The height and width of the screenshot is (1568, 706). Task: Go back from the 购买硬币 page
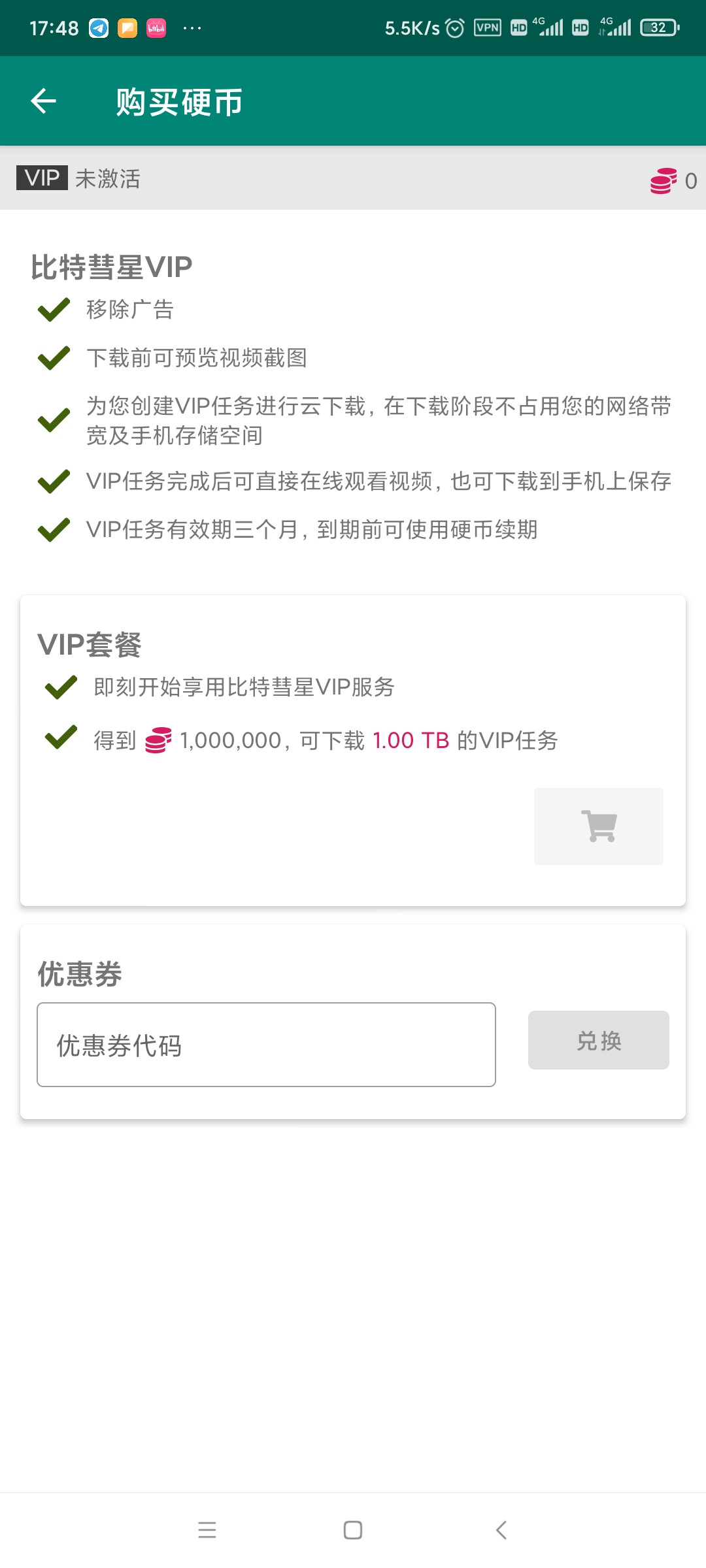pyautogui.click(x=44, y=101)
